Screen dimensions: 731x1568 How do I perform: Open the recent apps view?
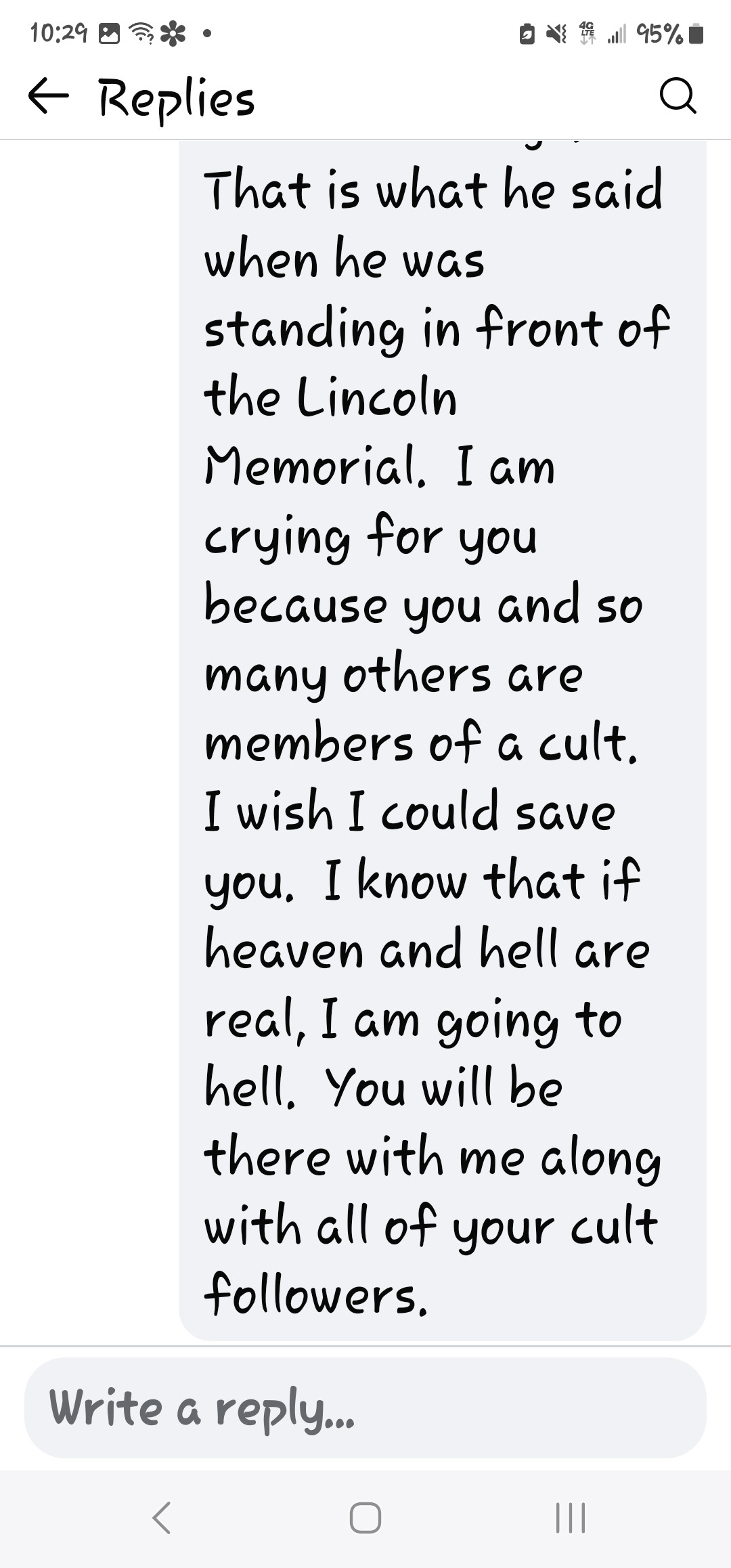click(x=570, y=1518)
